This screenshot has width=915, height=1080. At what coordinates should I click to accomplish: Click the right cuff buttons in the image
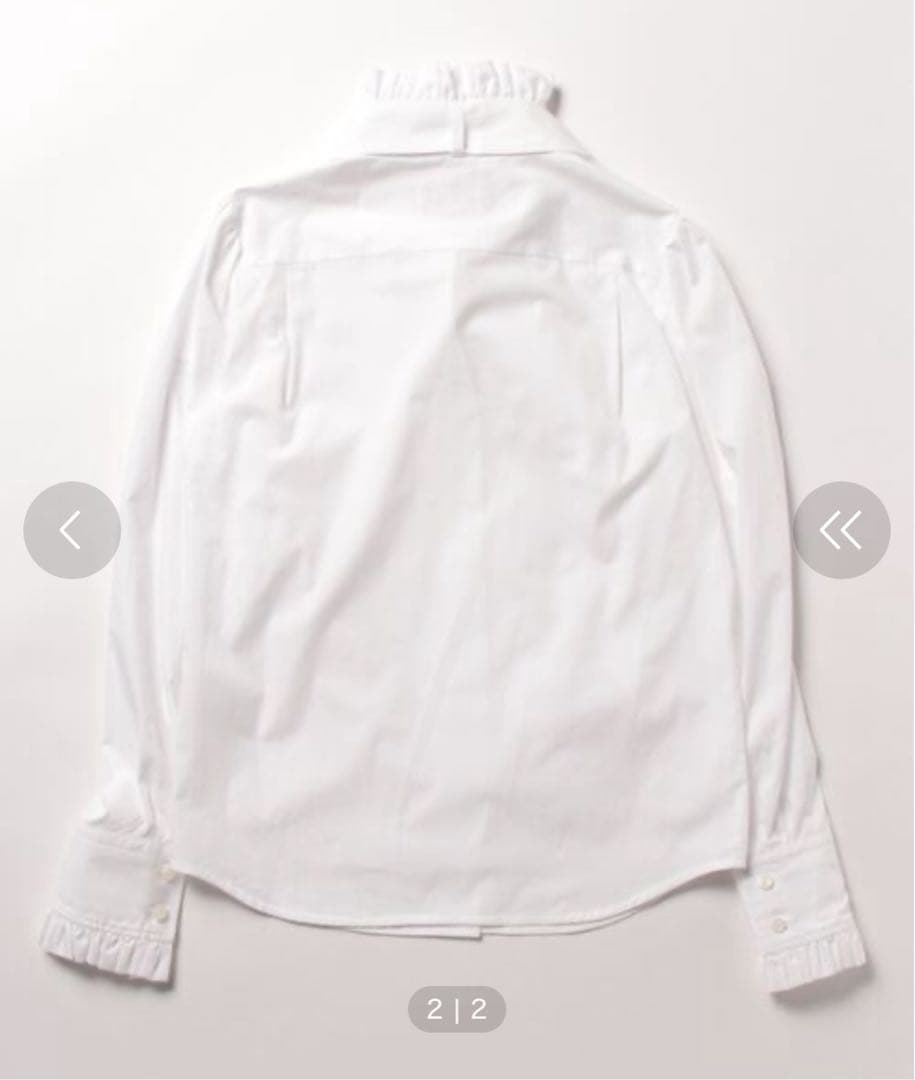click(x=770, y=905)
